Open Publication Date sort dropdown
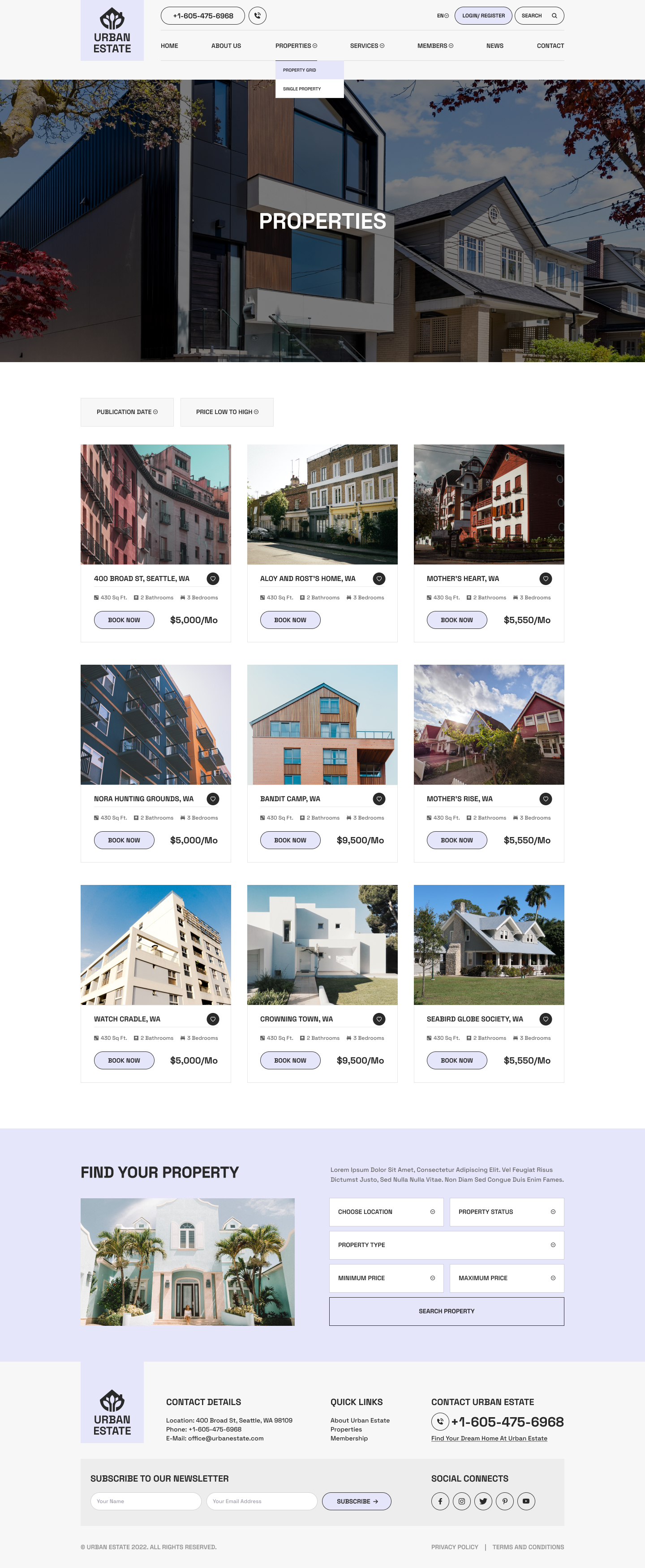This screenshot has width=645, height=1568. (x=127, y=412)
